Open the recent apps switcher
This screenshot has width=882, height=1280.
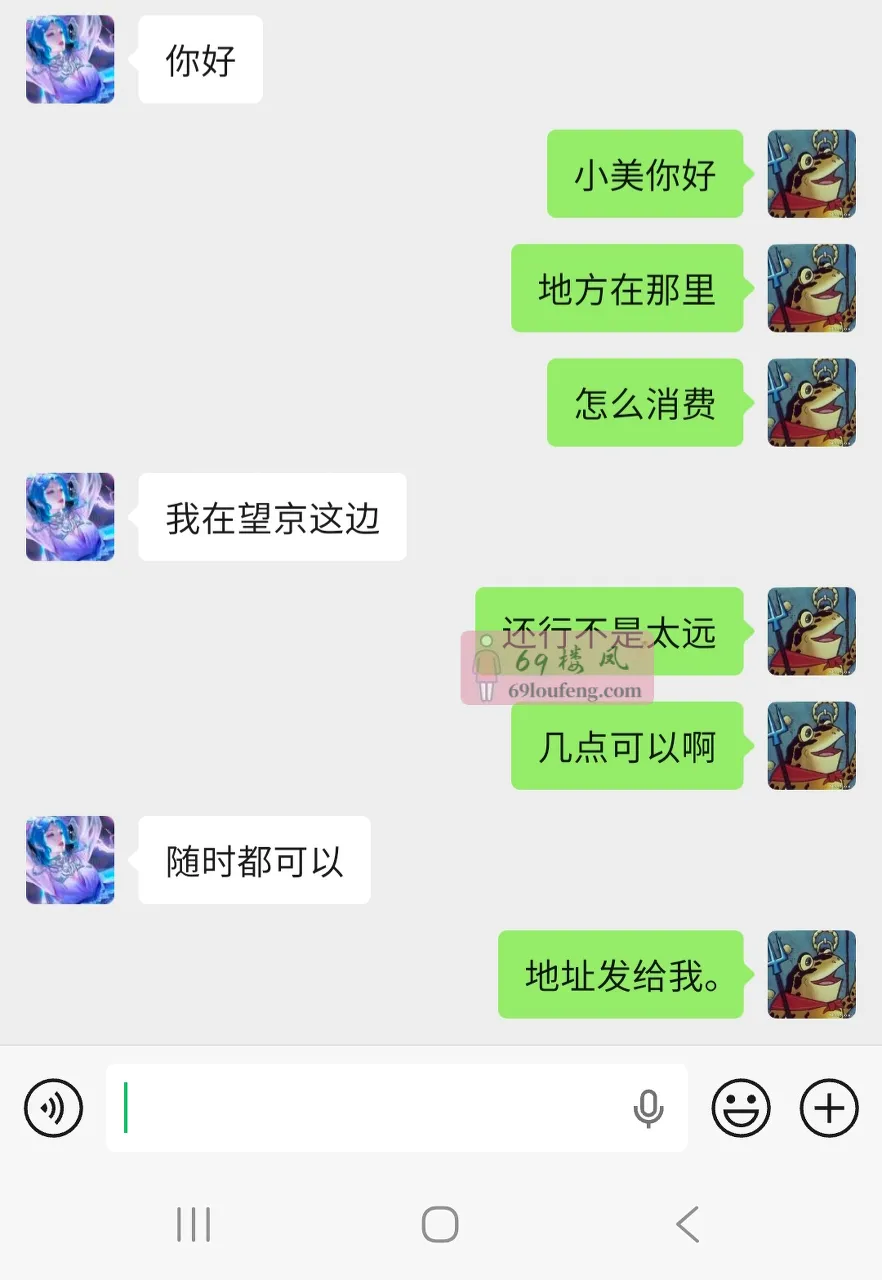[x=193, y=1222]
